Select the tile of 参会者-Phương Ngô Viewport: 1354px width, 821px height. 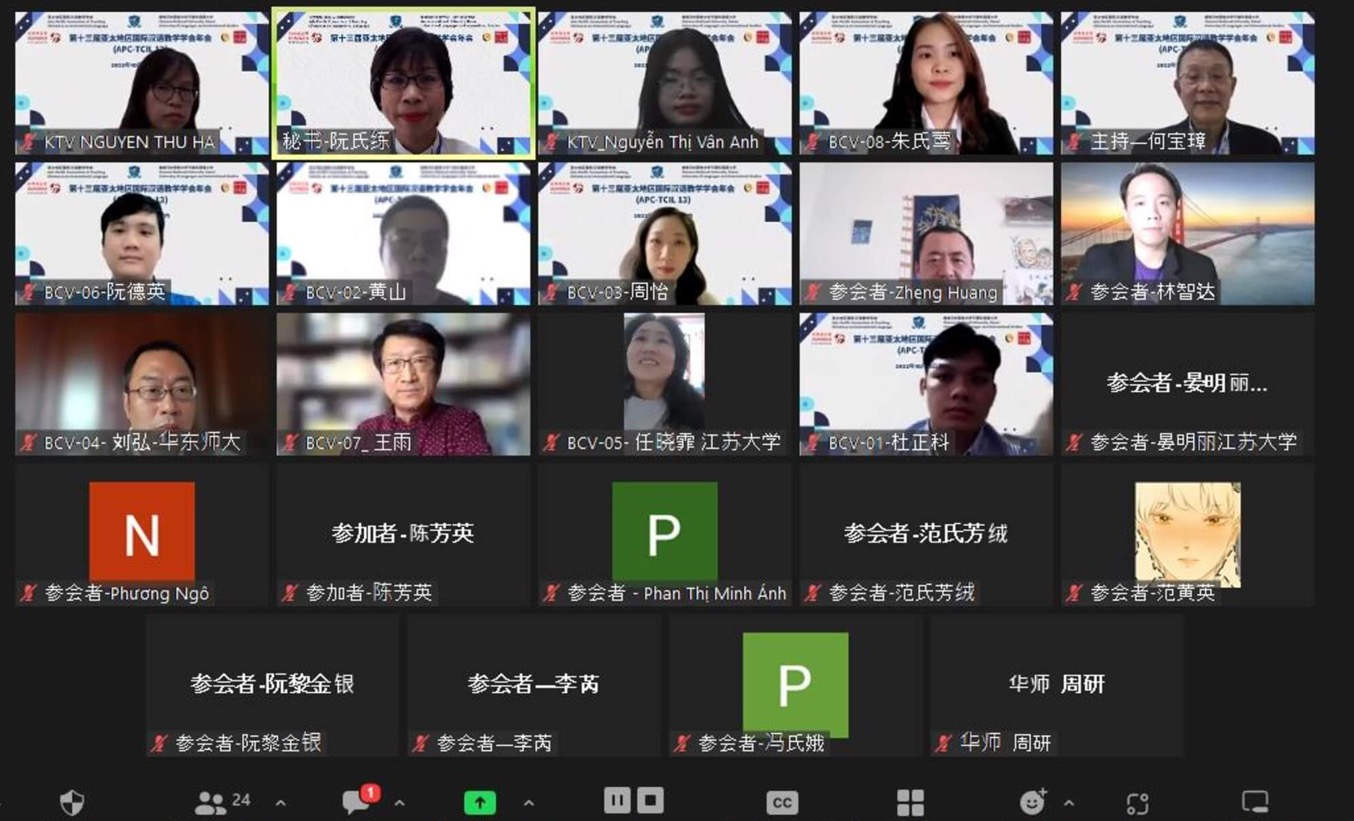[x=141, y=533]
